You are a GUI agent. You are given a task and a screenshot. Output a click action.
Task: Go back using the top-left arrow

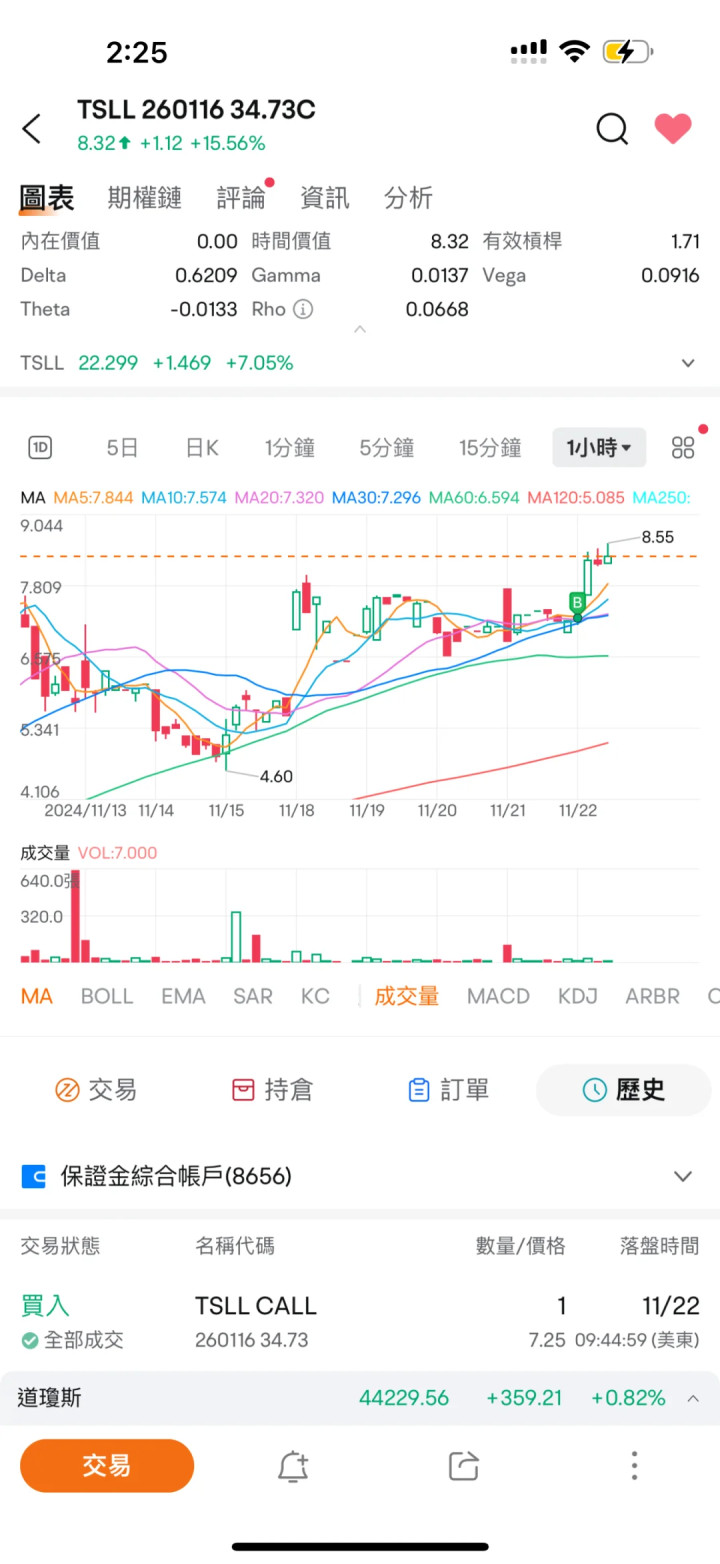tap(32, 128)
